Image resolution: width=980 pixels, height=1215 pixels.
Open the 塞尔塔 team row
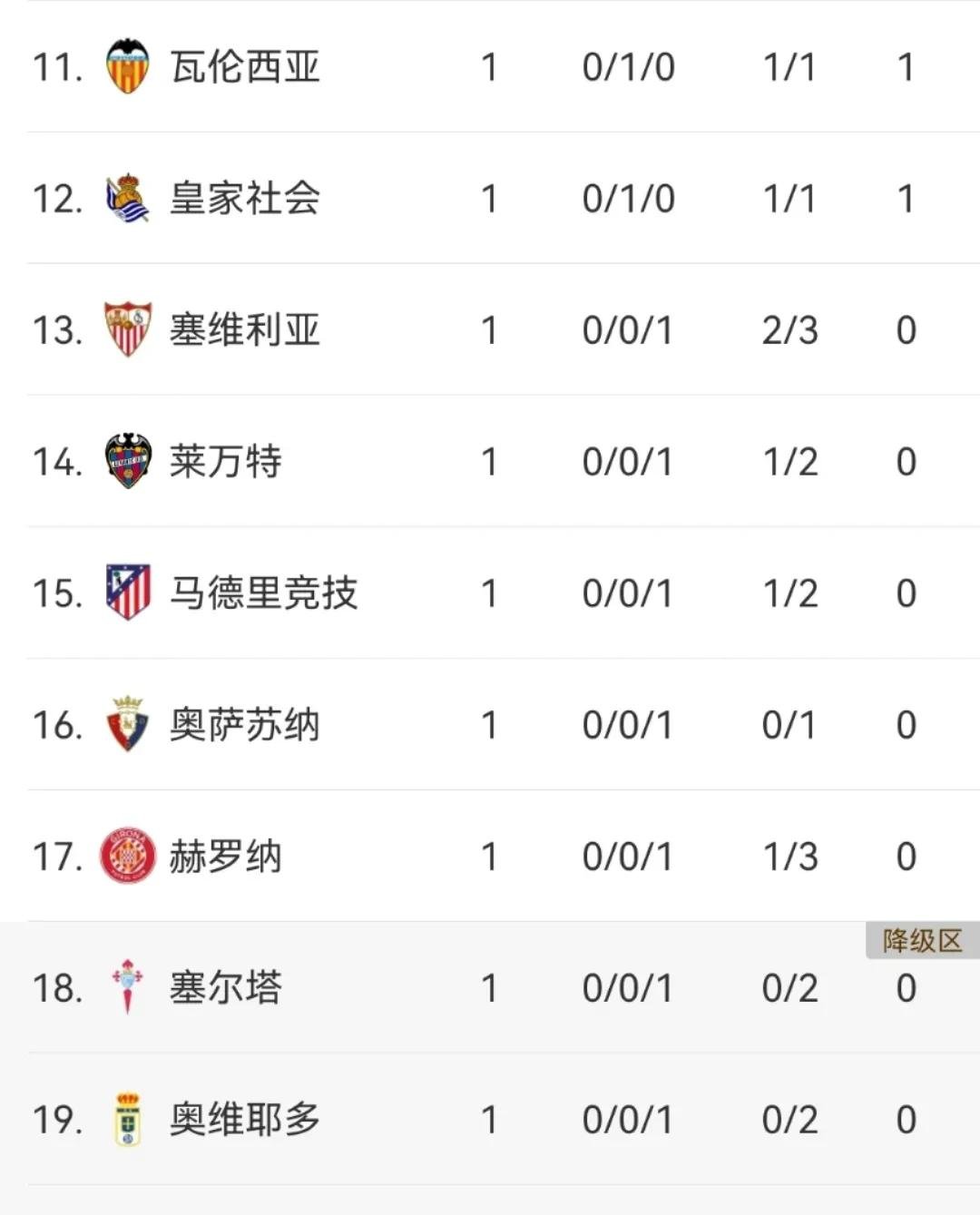226,988
